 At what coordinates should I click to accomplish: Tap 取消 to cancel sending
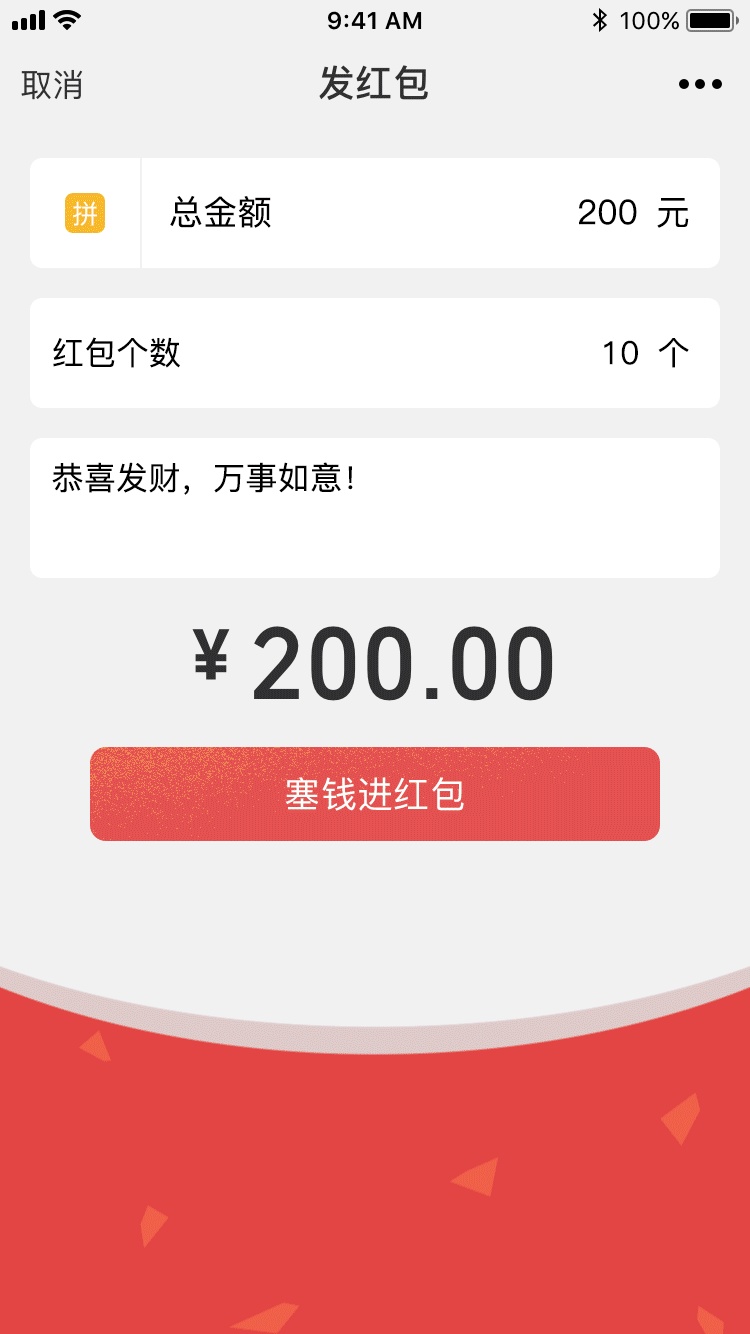tap(52, 85)
